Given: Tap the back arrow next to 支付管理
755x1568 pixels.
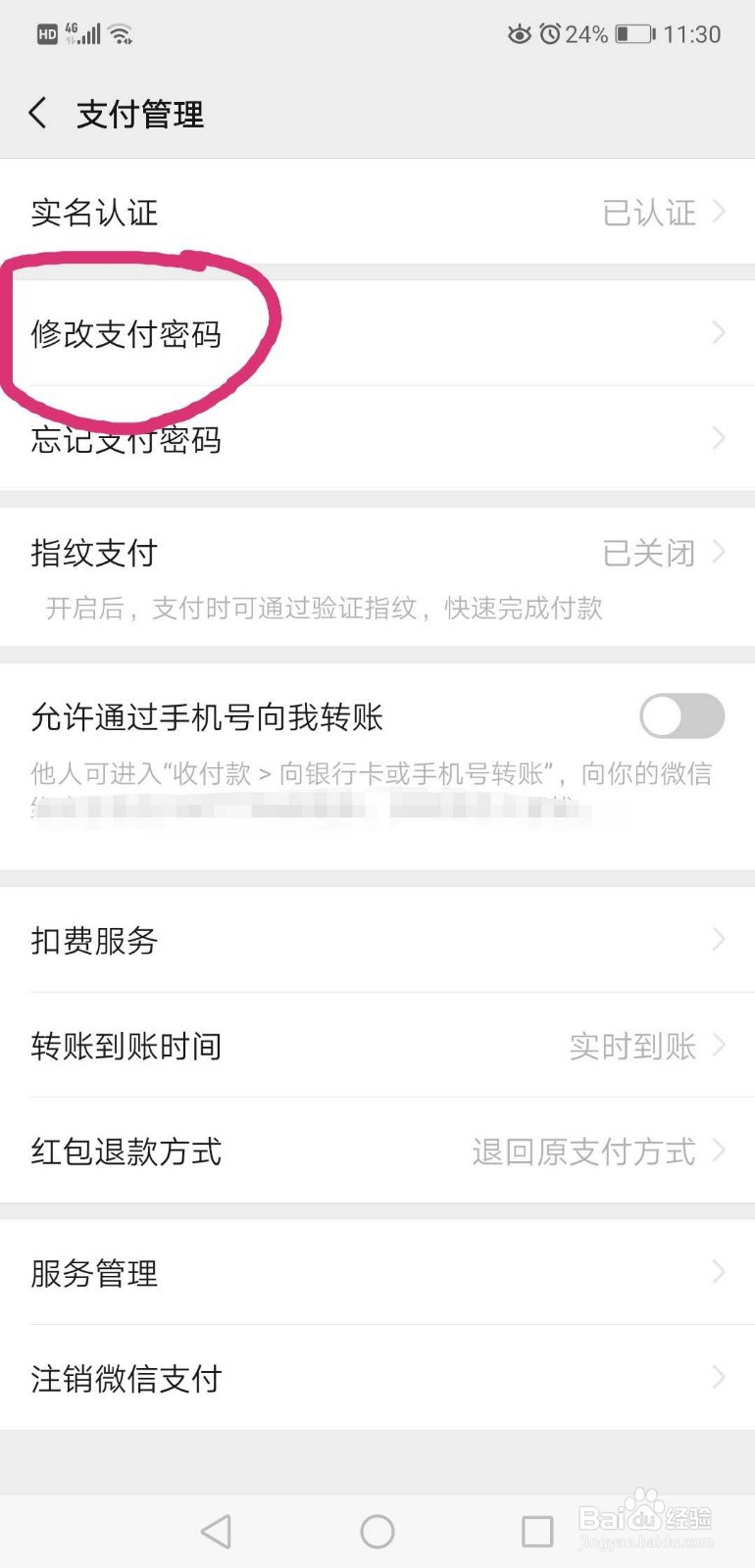Looking at the screenshot, I should (37, 114).
